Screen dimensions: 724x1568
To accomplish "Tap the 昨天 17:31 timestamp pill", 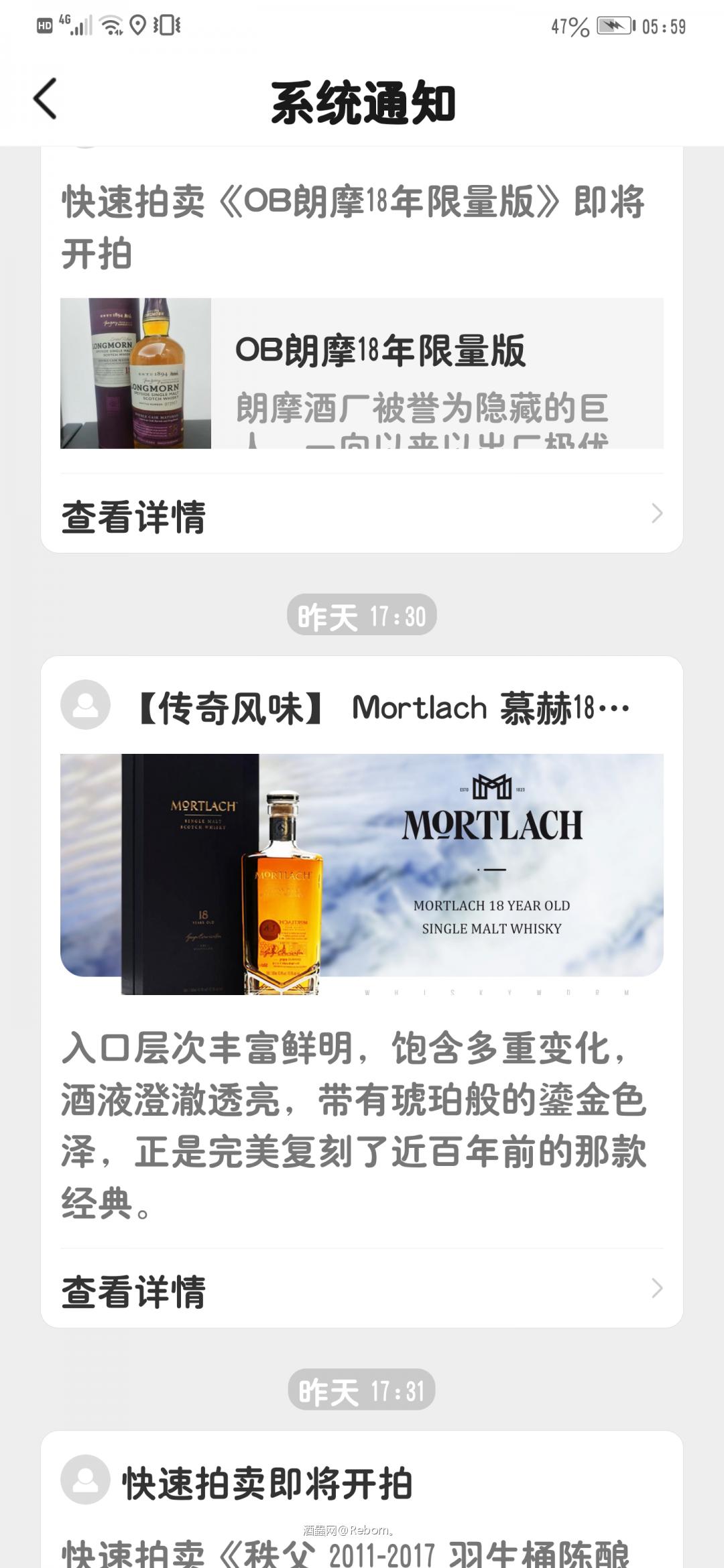I will (362, 1390).
